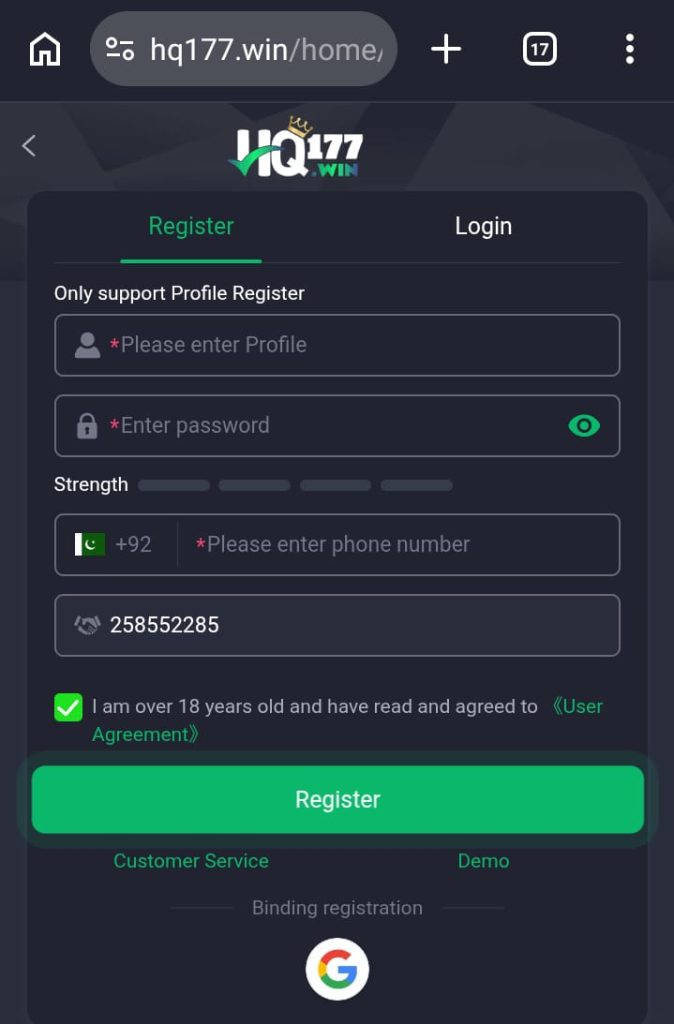
Task: Go back using the arrow icon
Action: pos(29,146)
